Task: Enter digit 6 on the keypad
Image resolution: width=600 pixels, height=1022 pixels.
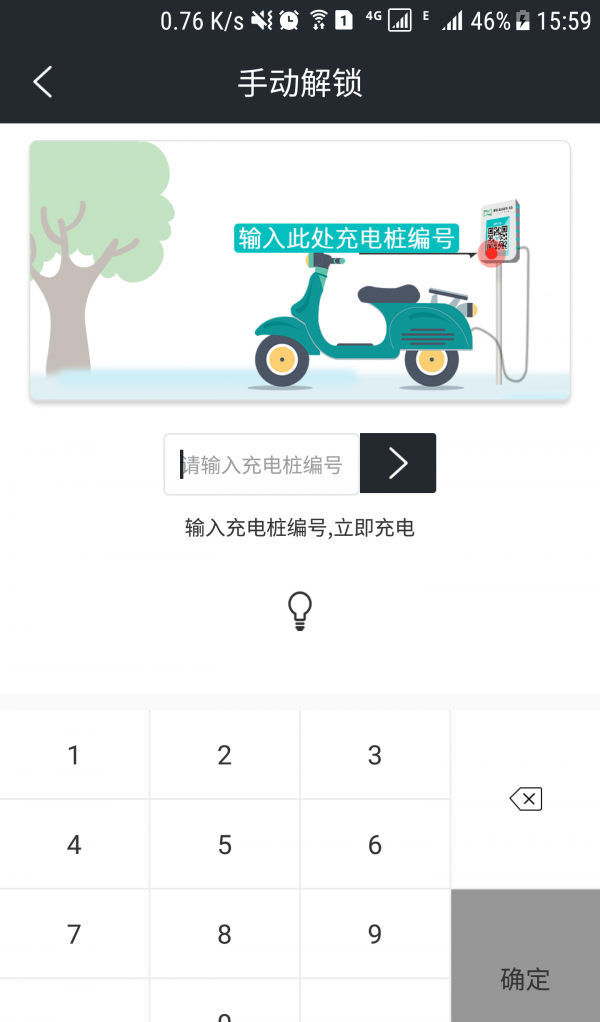Action: 375,845
